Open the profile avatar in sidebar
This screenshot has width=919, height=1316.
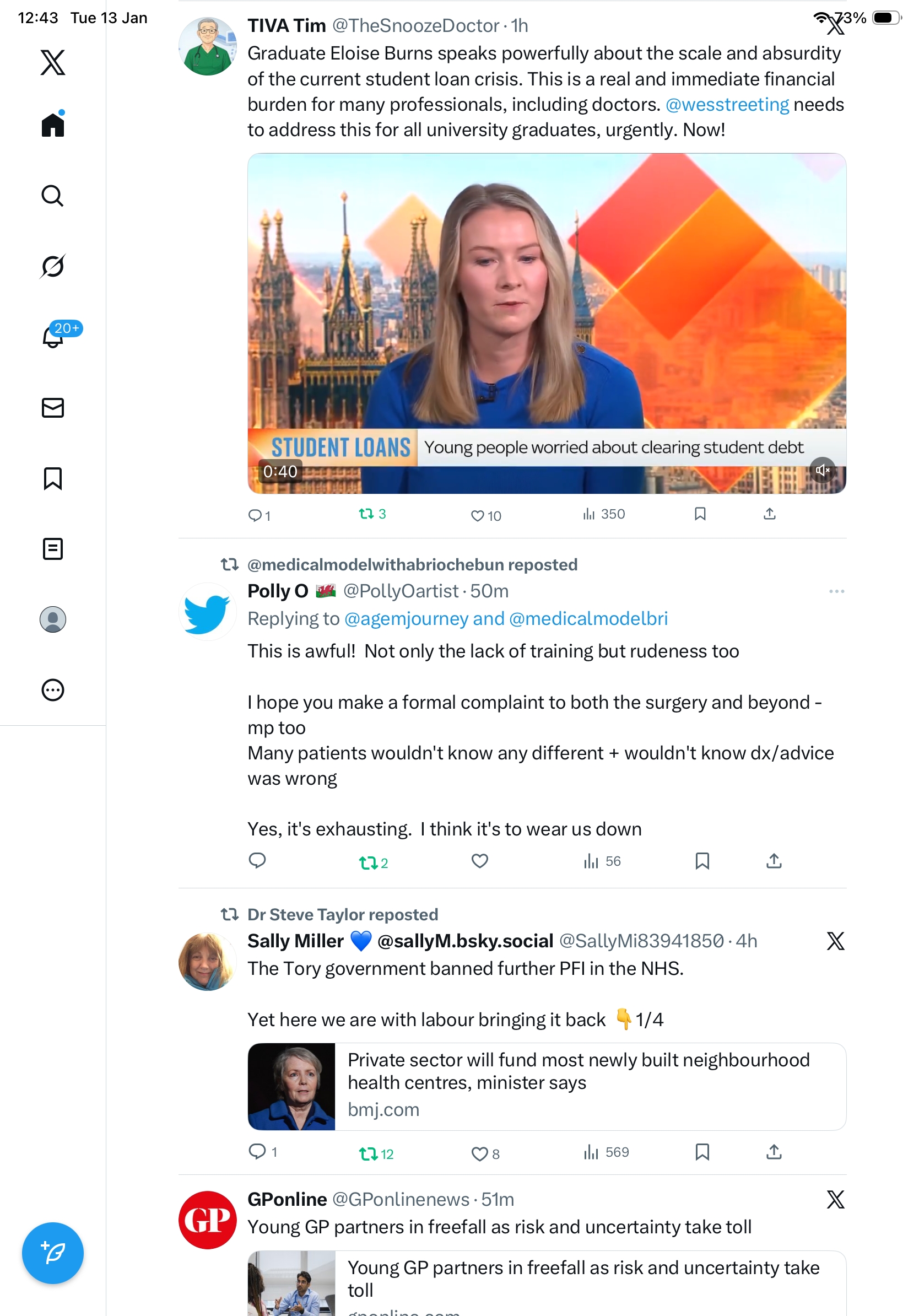pos(53,619)
